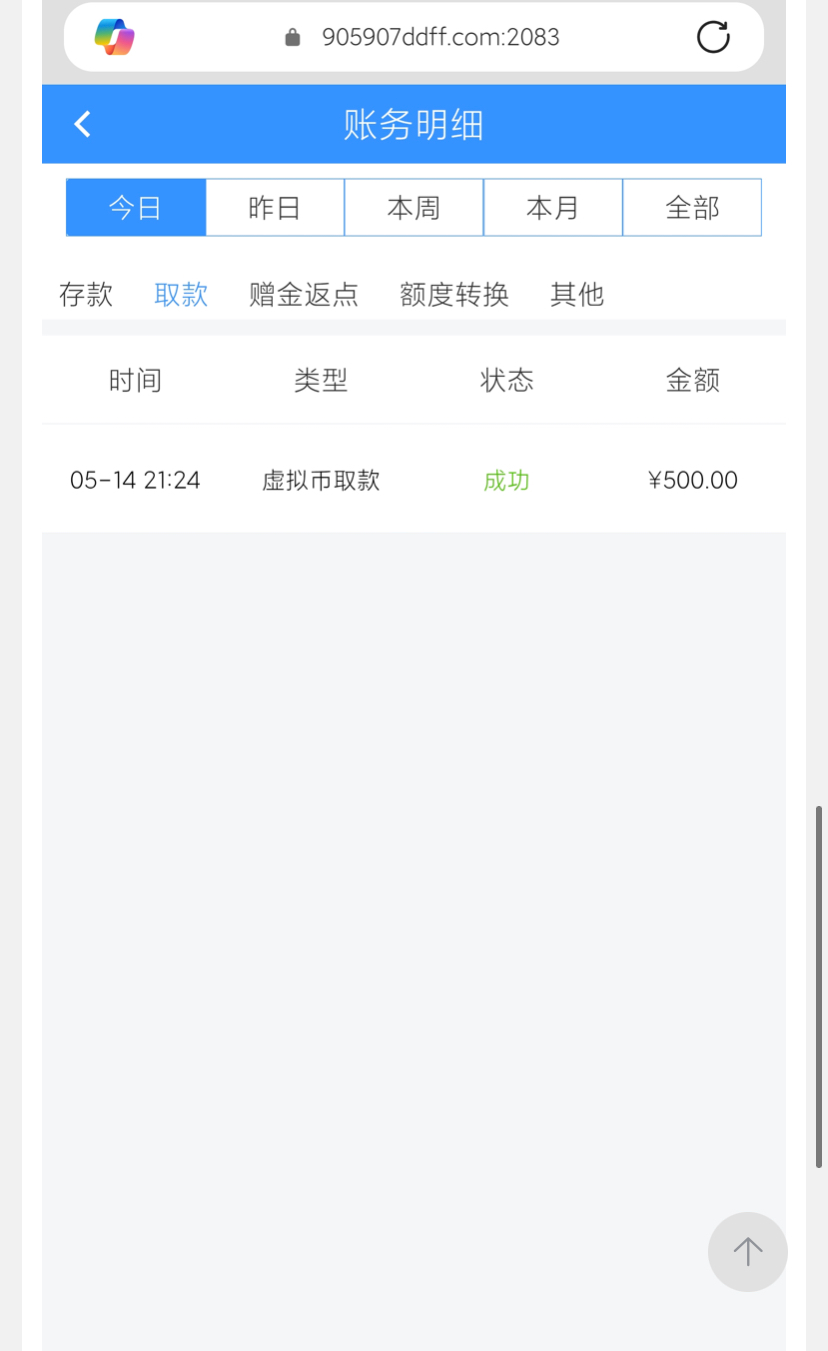Switch to the 额度转换 category
828x1351 pixels.
(454, 295)
